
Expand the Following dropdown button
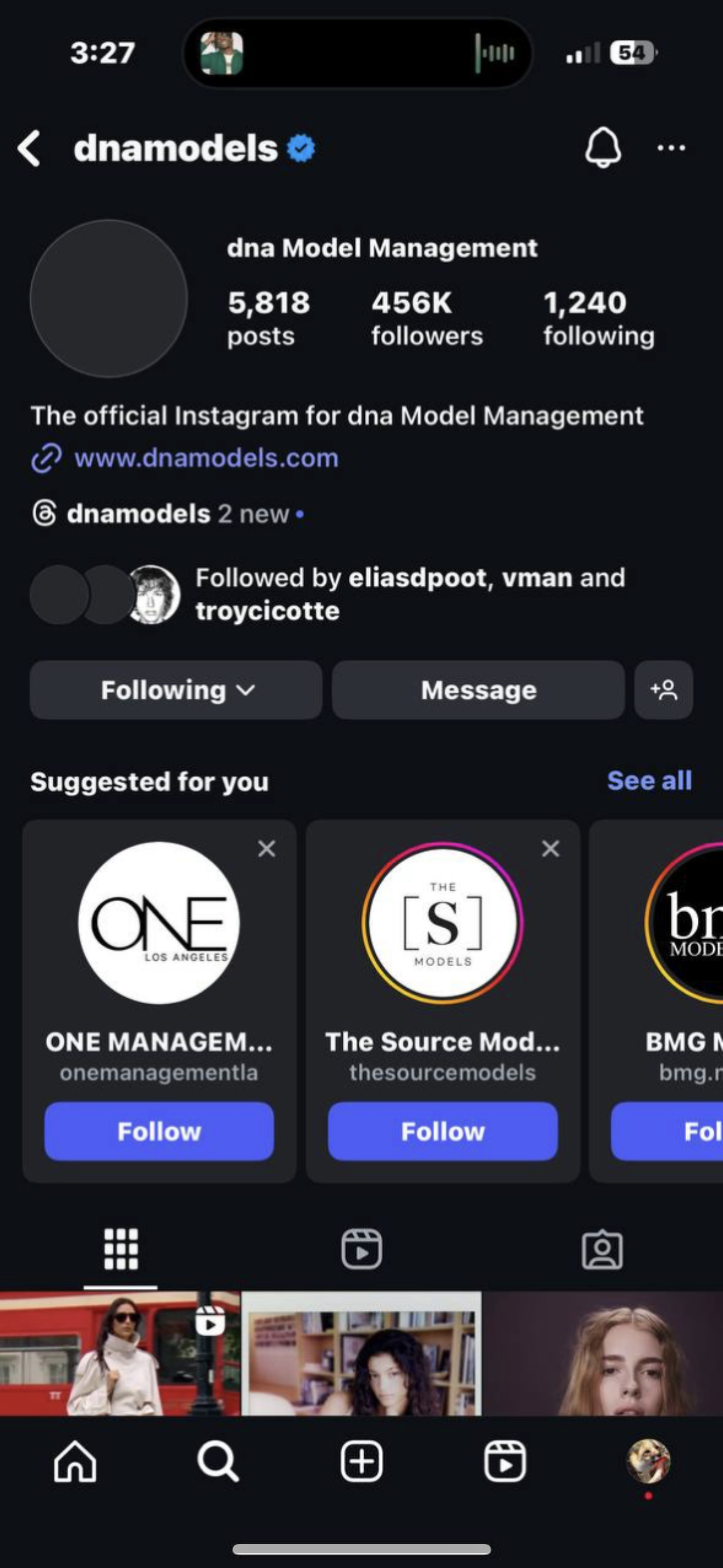click(x=176, y=690)
